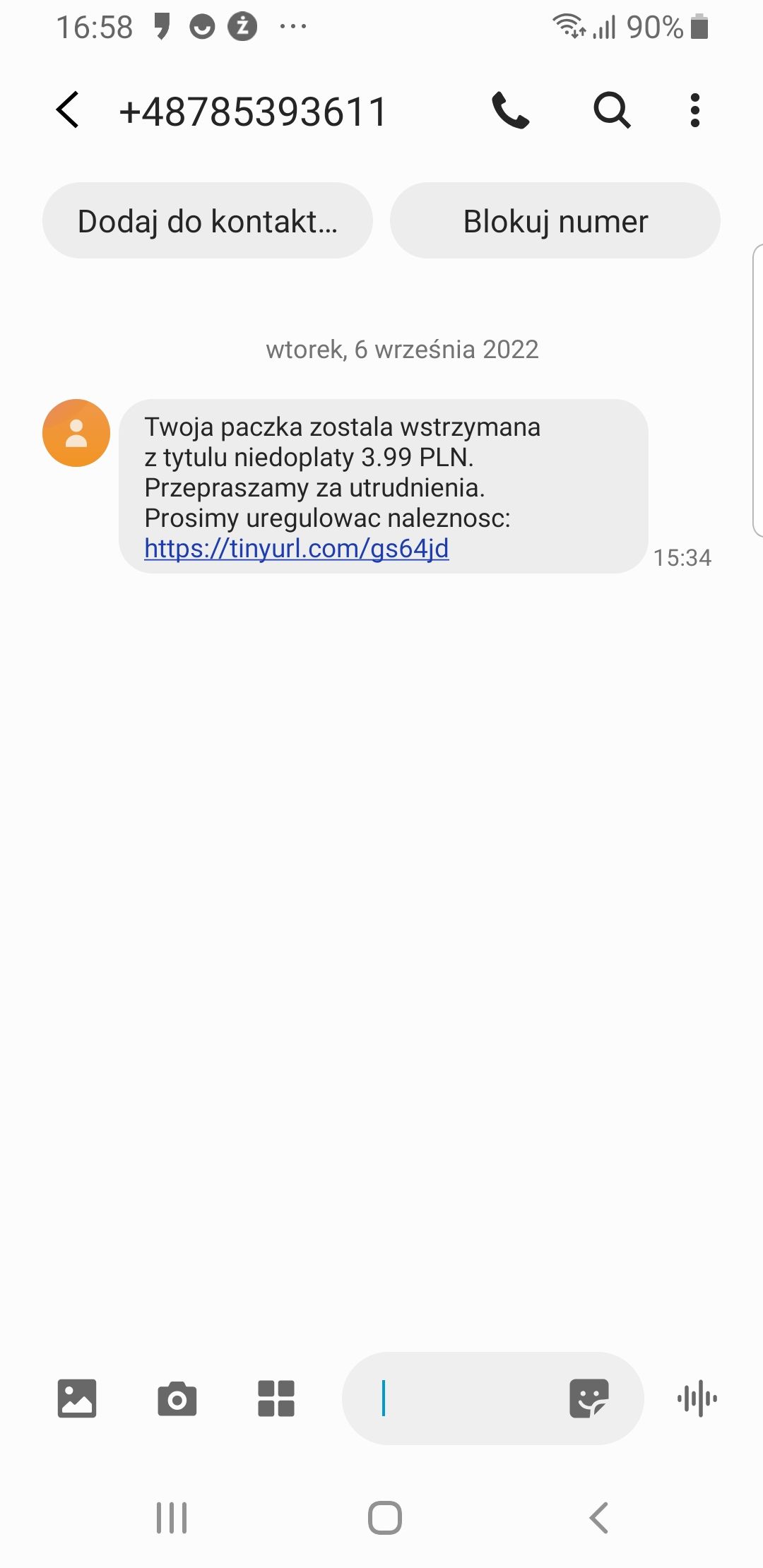Tap the back arrow next to the number
763x1568 pixels.
coord(69,110)
